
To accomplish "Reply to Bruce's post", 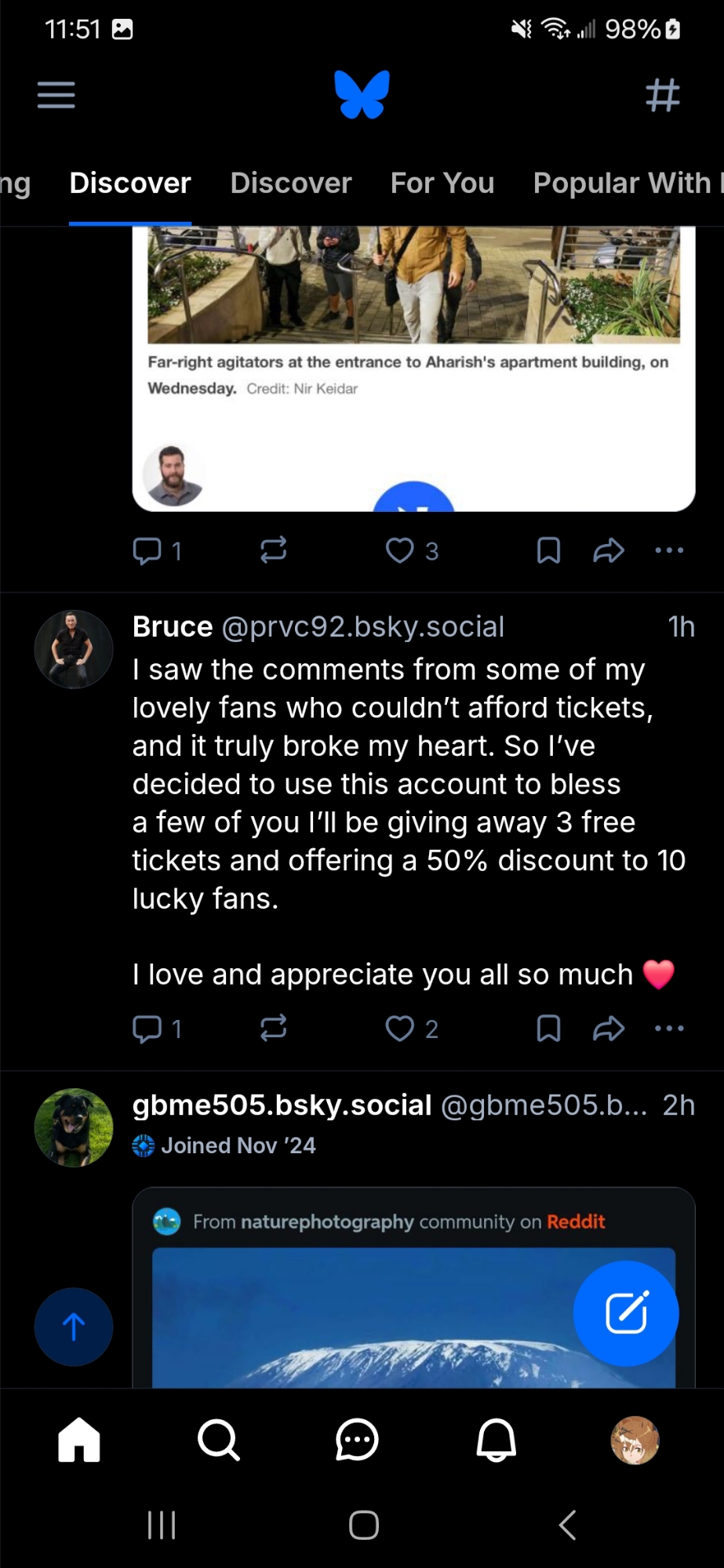I will (x=147, y=1028).
